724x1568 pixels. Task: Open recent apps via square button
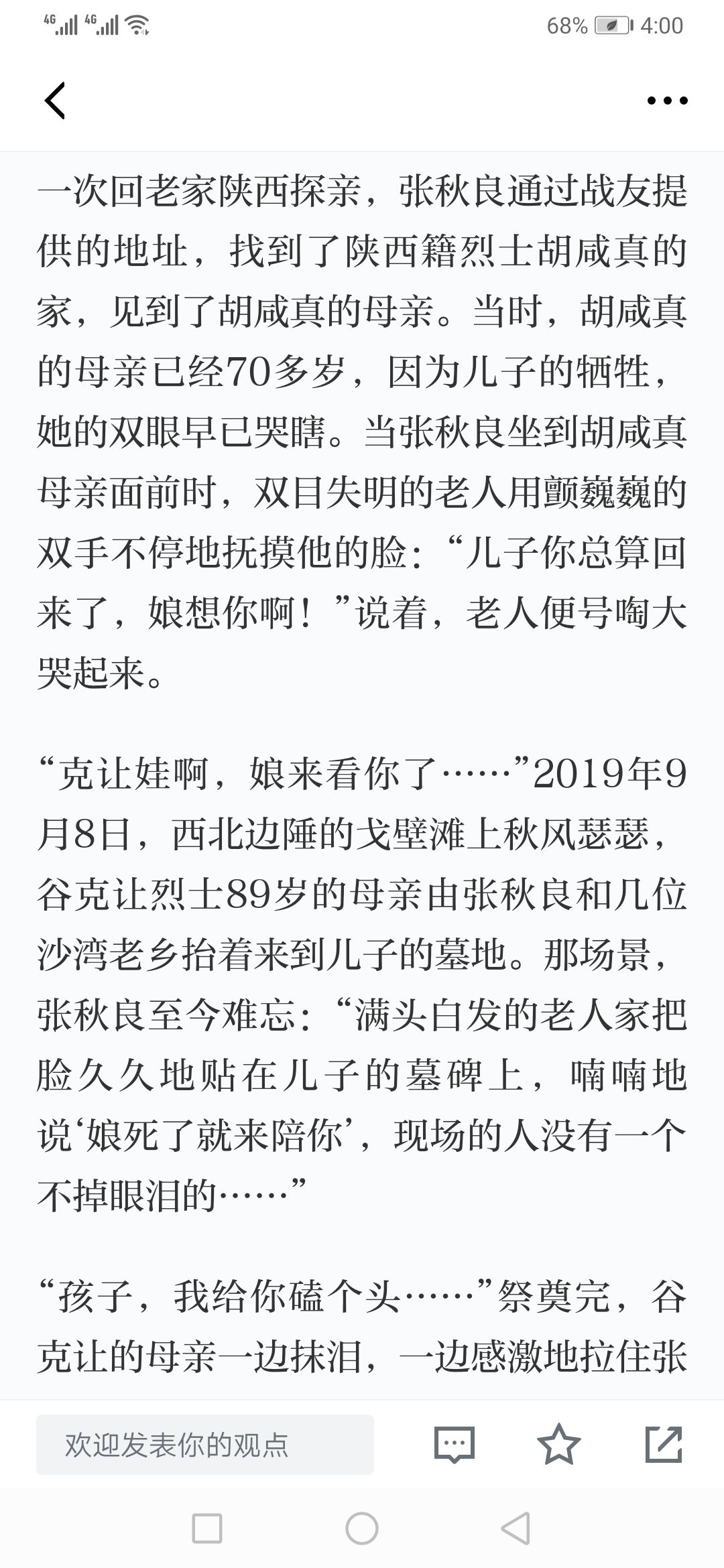coord(207,1528)
